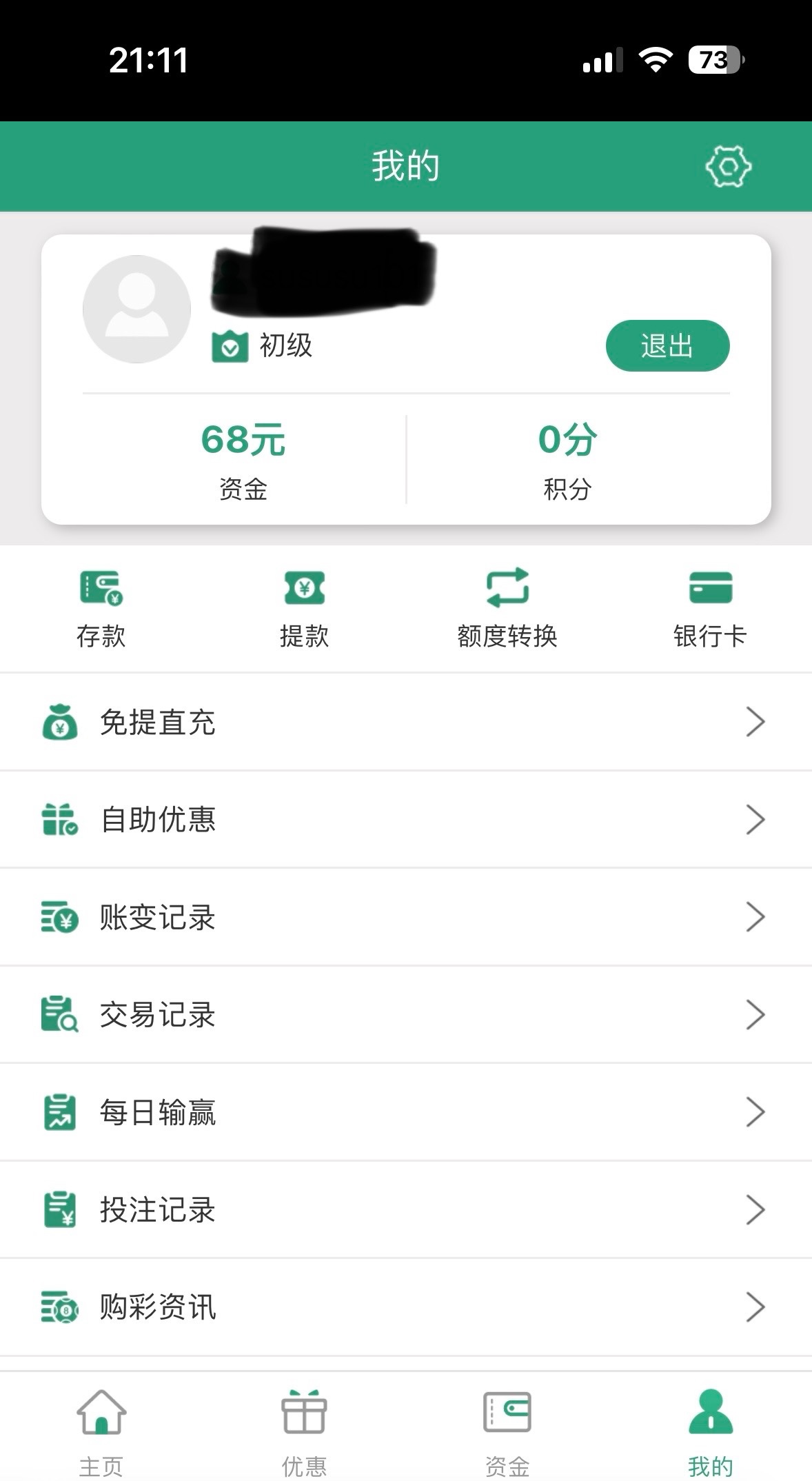View 账变记录 account change records
The image size is (812, 1481).
405,918
